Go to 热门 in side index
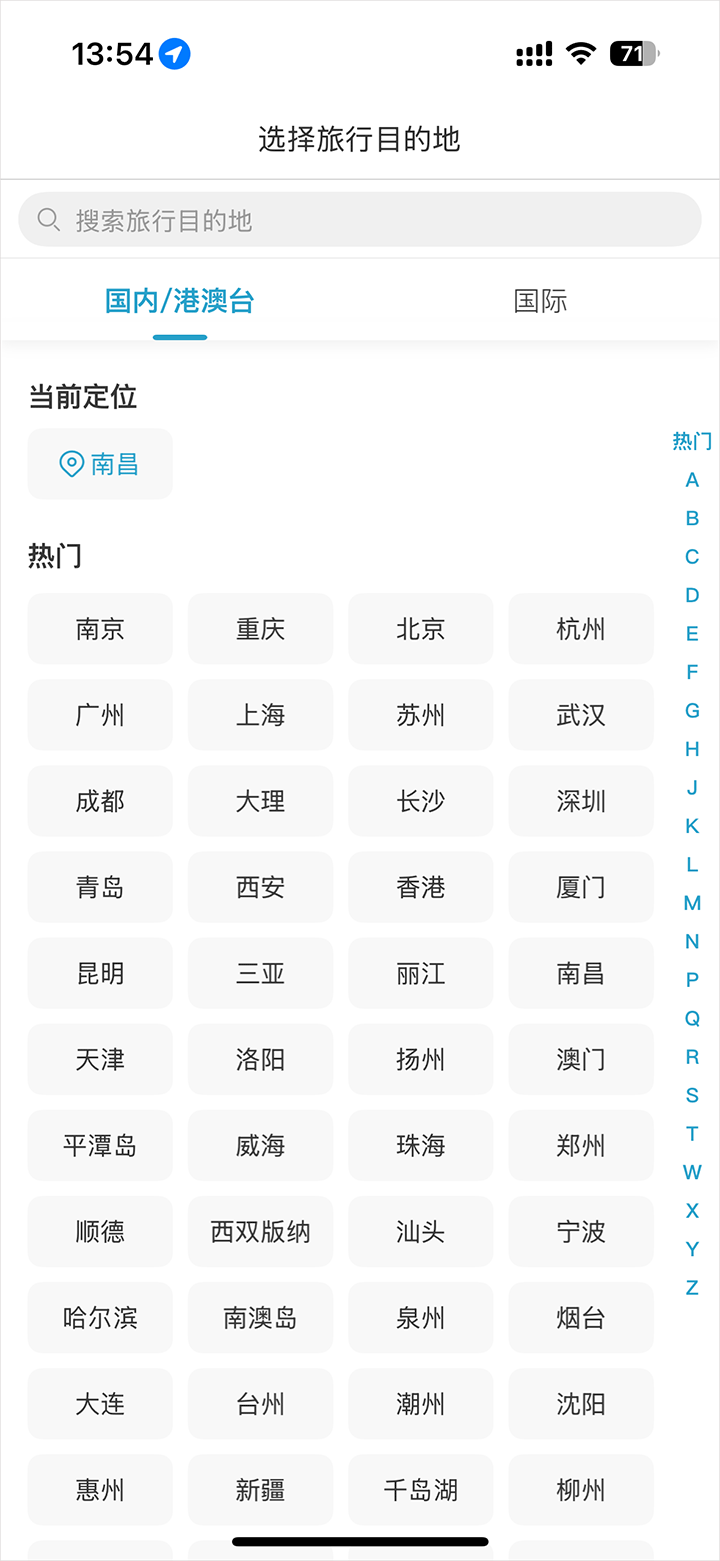The image size is (720, 1561). (x=692, y=441)
